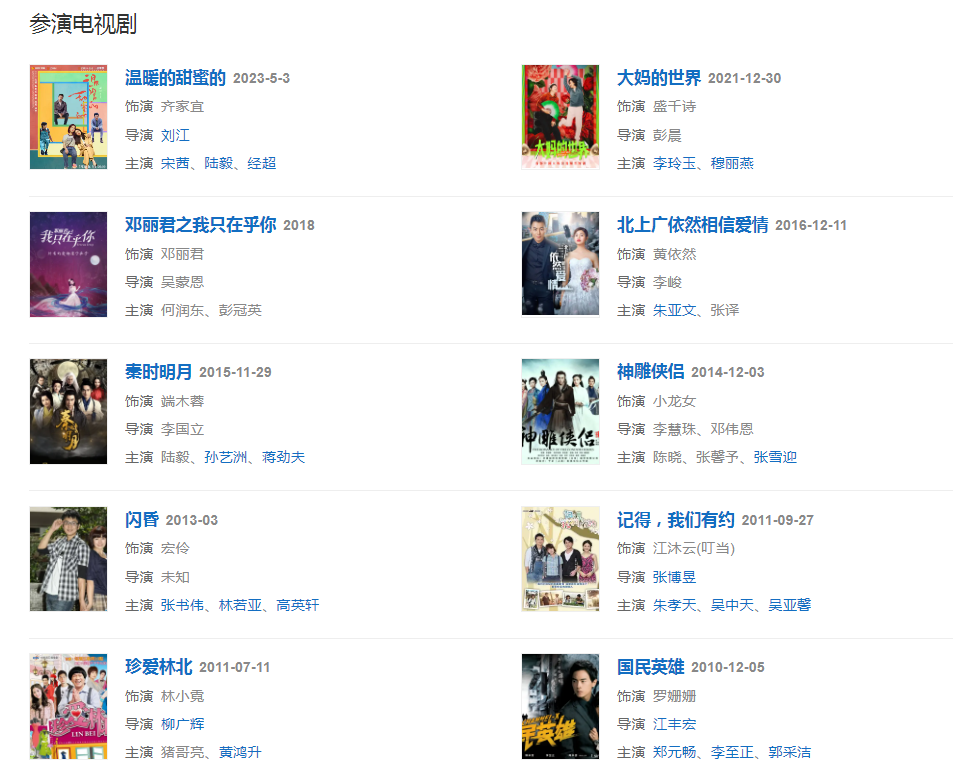
Task: Open the 大妈的世界 drama title link
Action: 658,78
